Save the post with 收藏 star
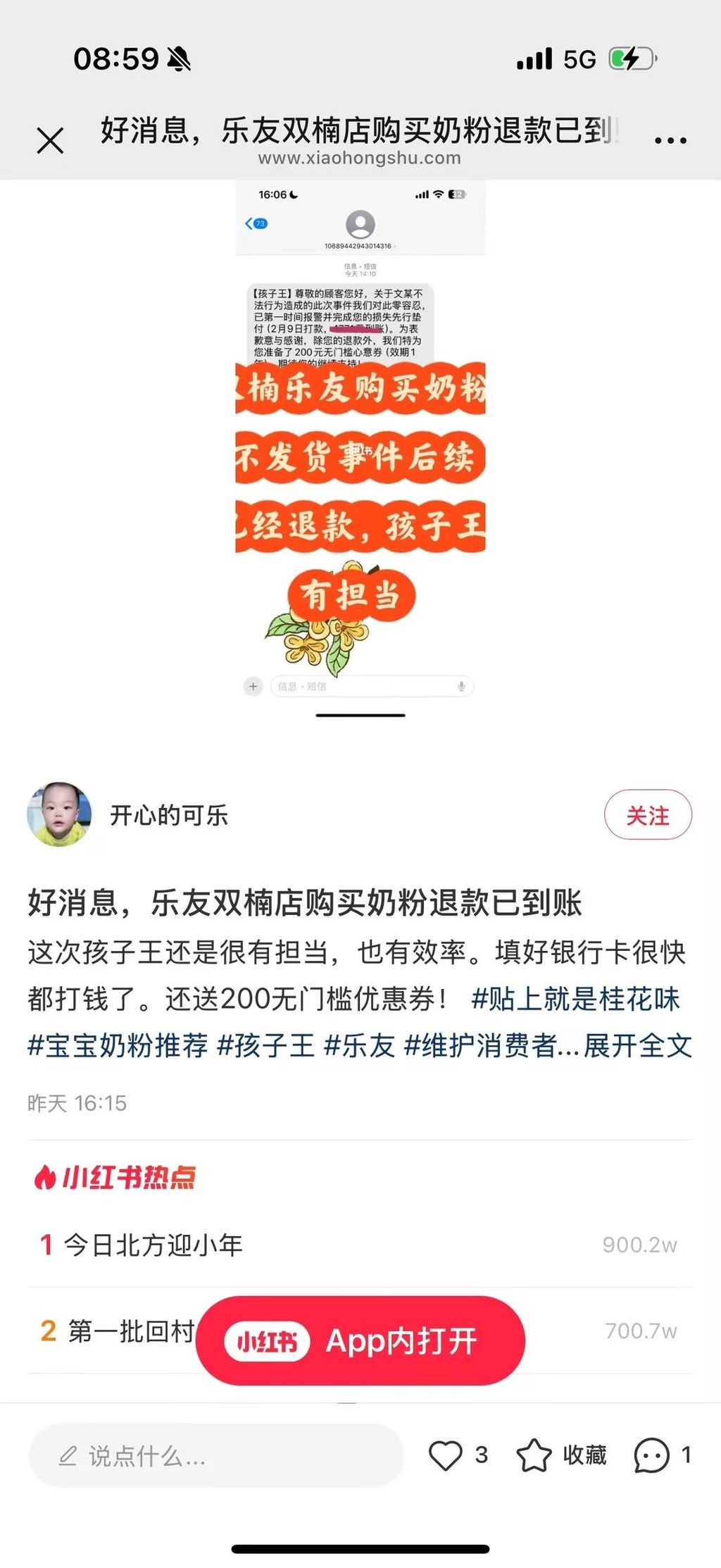Image resolution: width=721 pixels, height=1568 pixels. (534, 1455)
